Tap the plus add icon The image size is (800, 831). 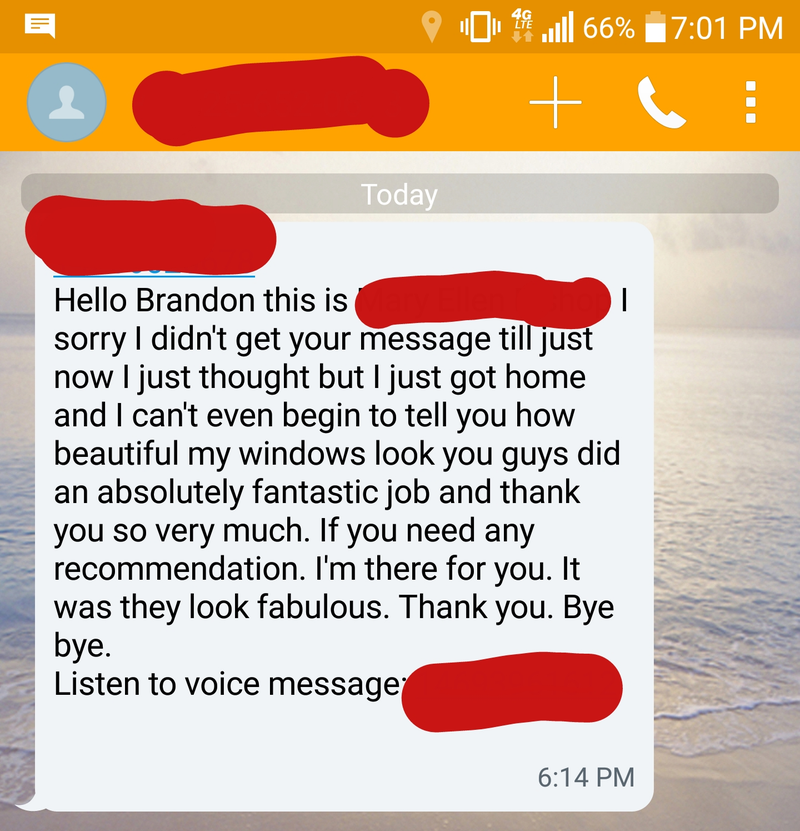[x=555, y=102]
